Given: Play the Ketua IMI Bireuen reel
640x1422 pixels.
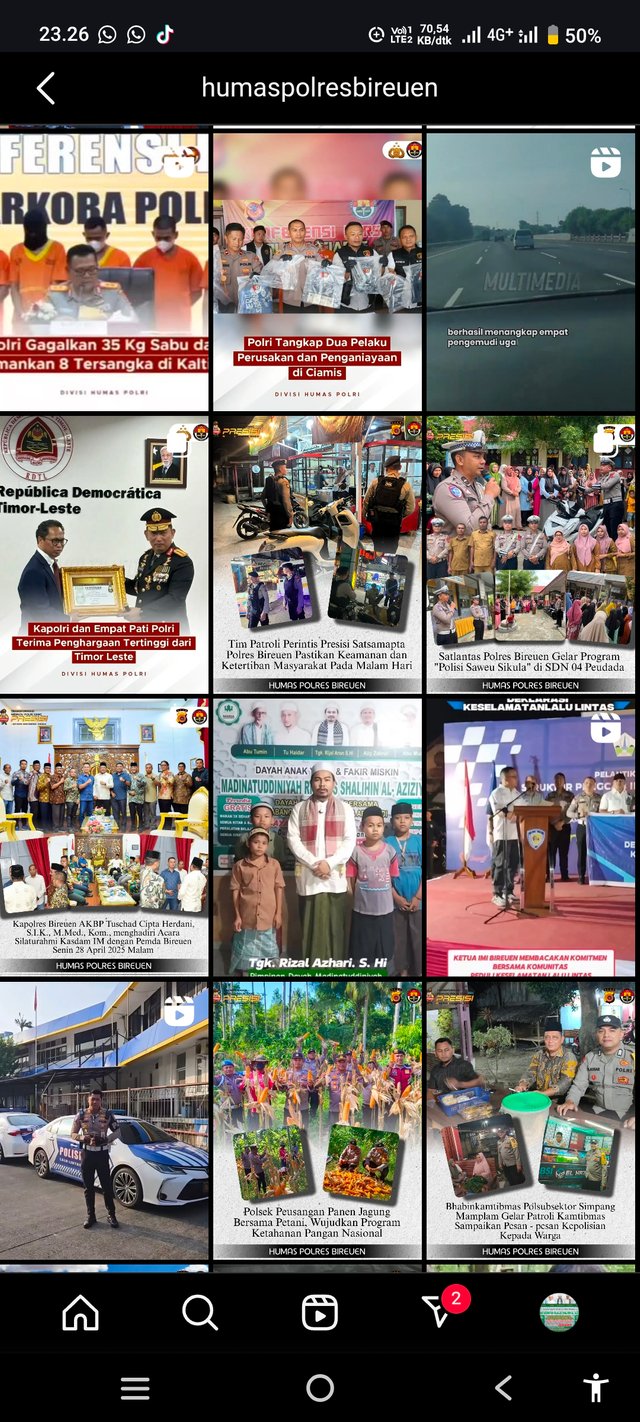Looking at the screenshot, I should (530, 837).
